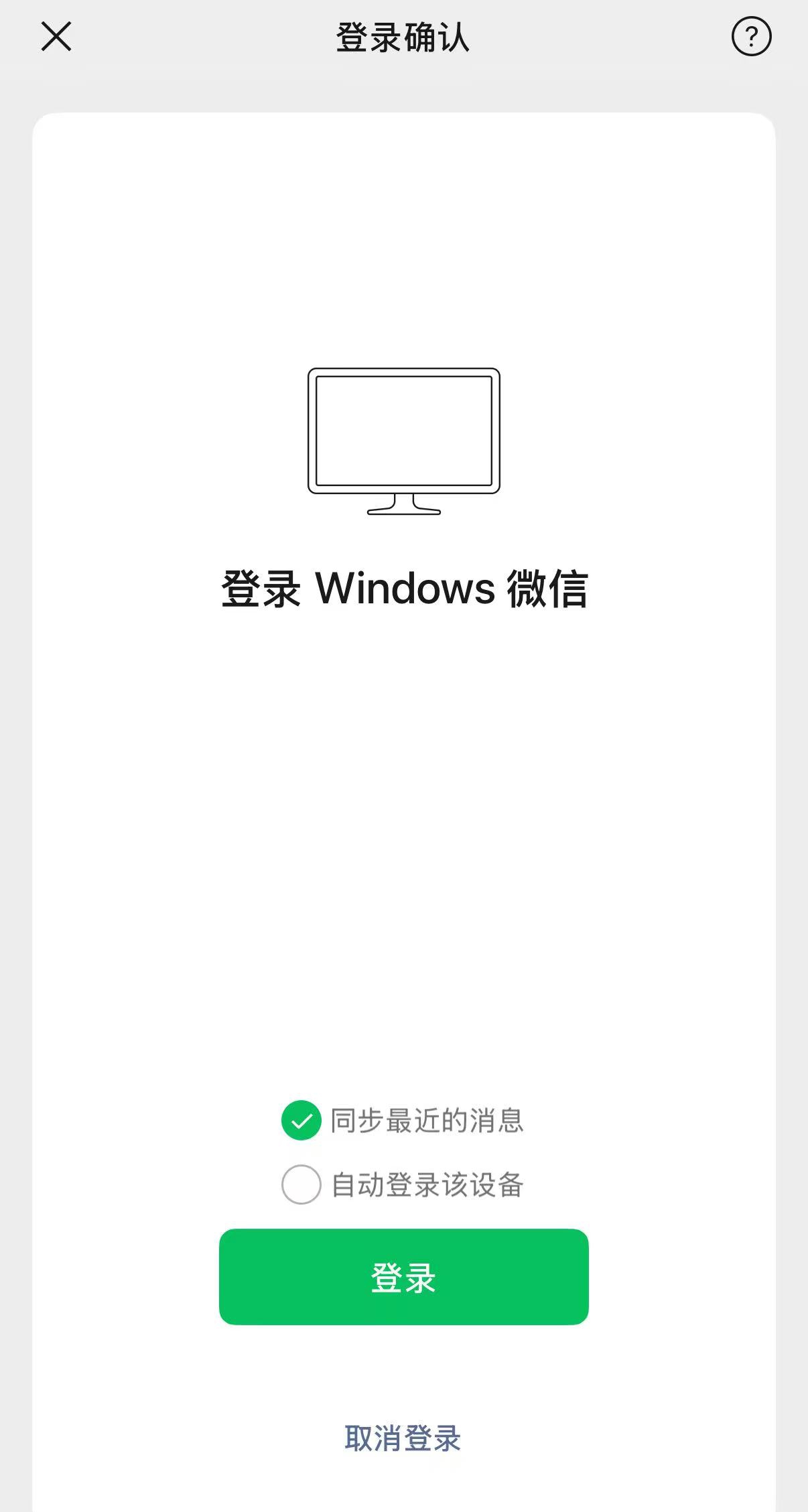Select 取消登录 to cancel login

click(403, 1438)
